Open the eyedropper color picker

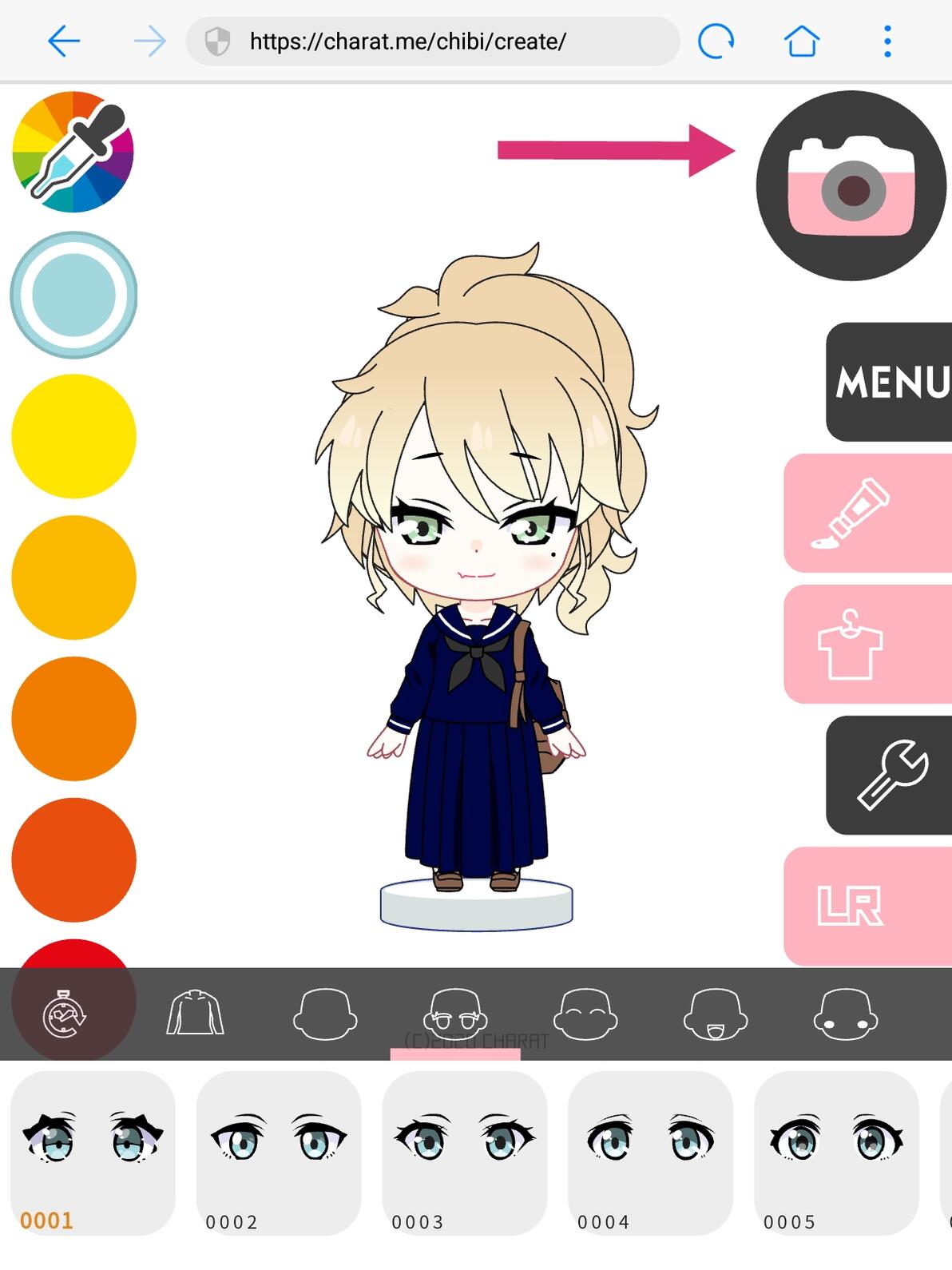click(73, 152)
